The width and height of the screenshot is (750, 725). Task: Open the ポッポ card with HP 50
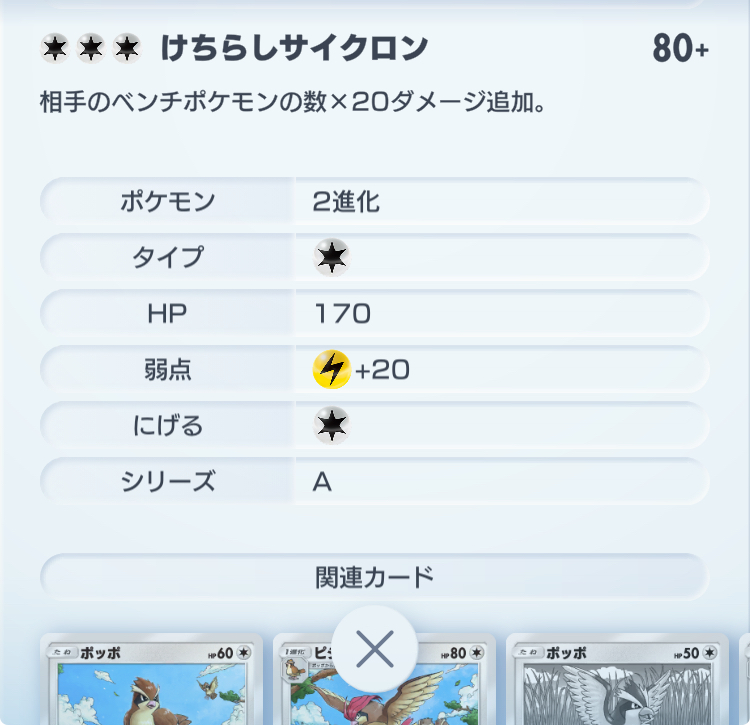click(x=617, y=685)
